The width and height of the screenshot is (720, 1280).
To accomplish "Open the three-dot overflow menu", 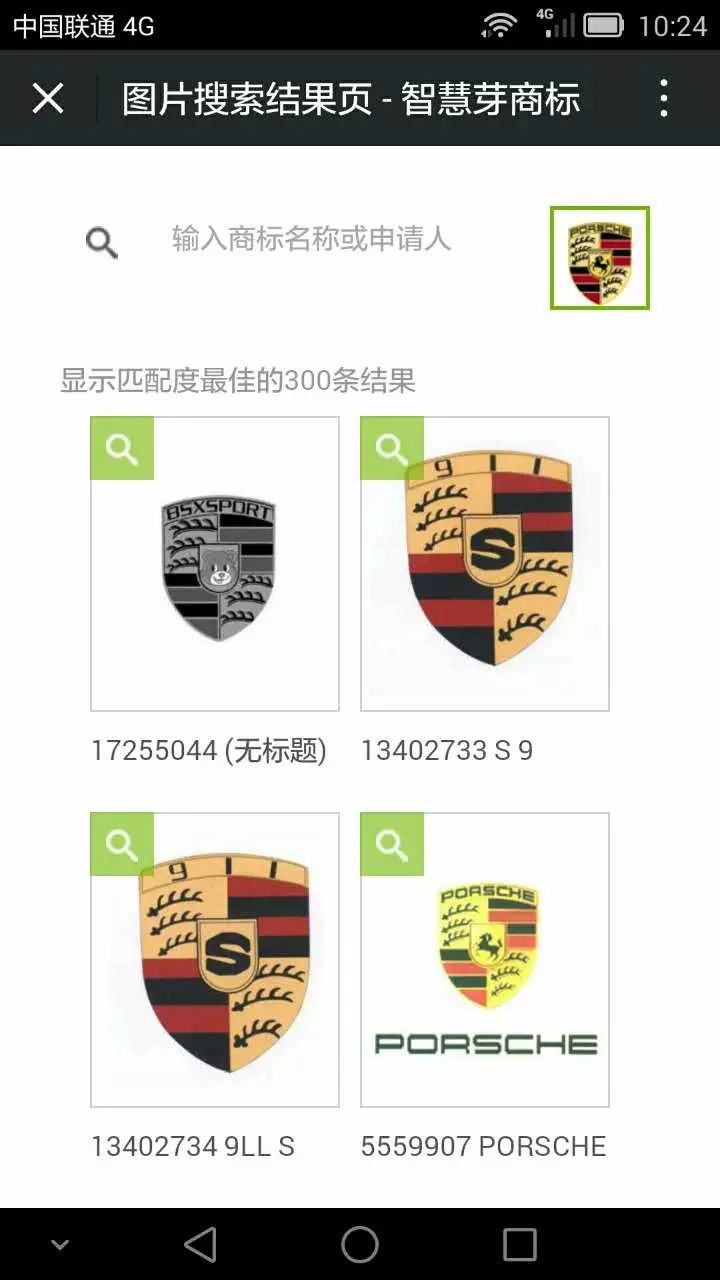I will tap(664, 98).
